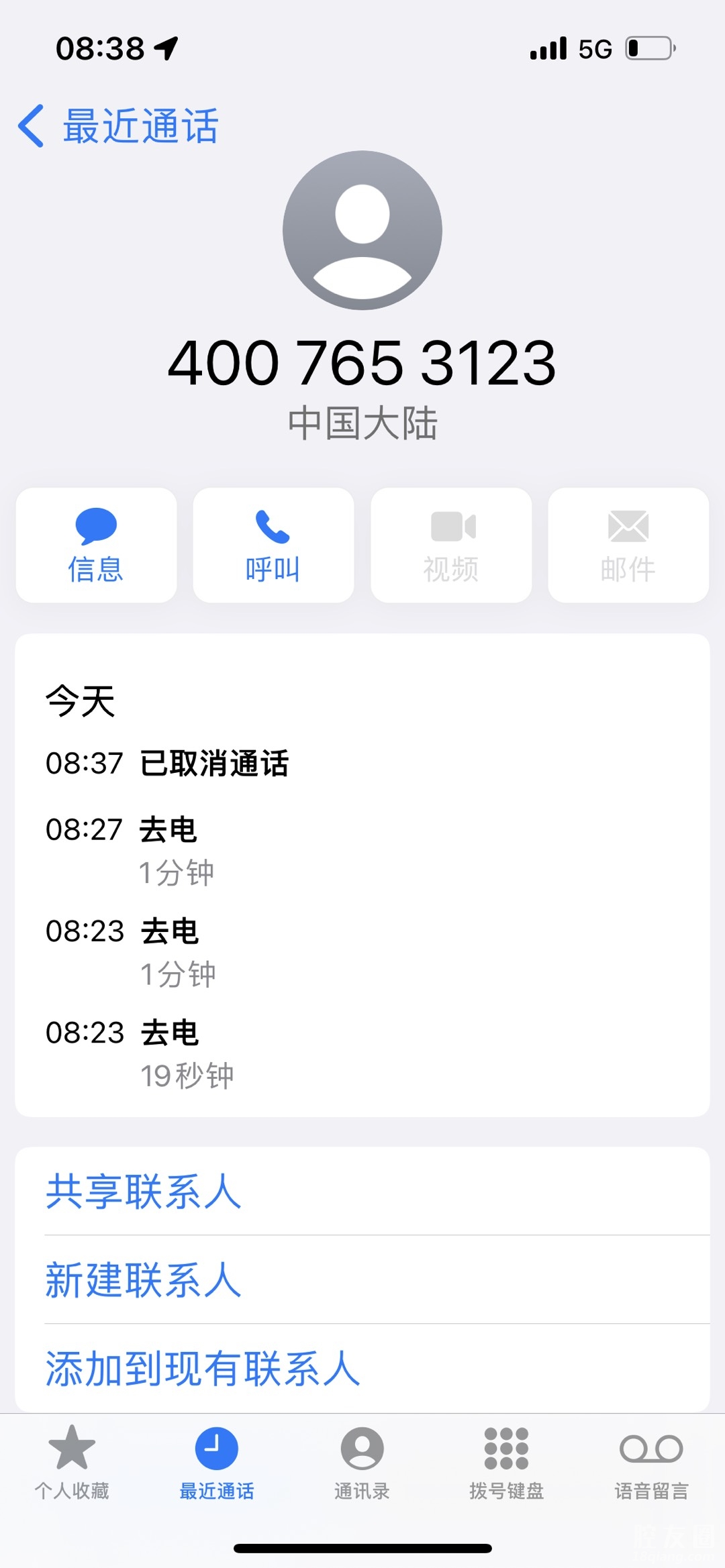This screenshot has height=1568, width=725.
Task: Open the 最近通话 tab
Action: click(217, 1463)
